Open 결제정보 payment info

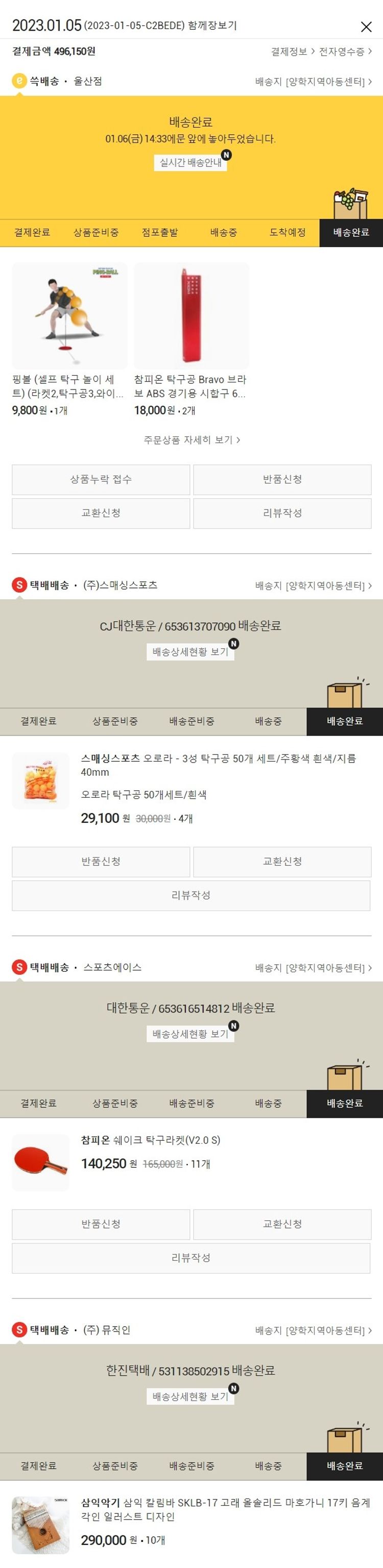tap(292, 52)
